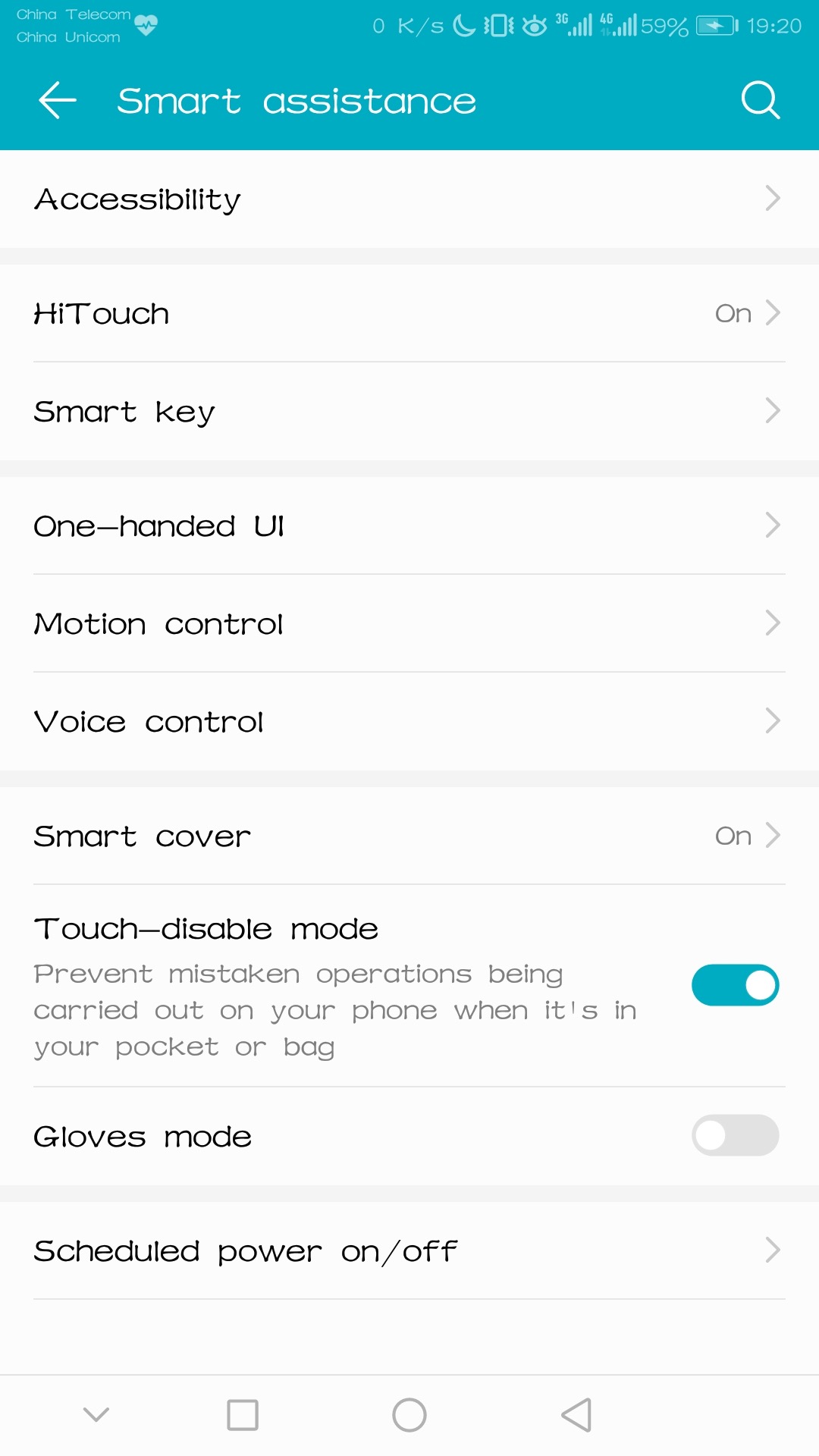Open One-handed UI settings
This screenshot has width=819, height=1456.
[409, 526]
